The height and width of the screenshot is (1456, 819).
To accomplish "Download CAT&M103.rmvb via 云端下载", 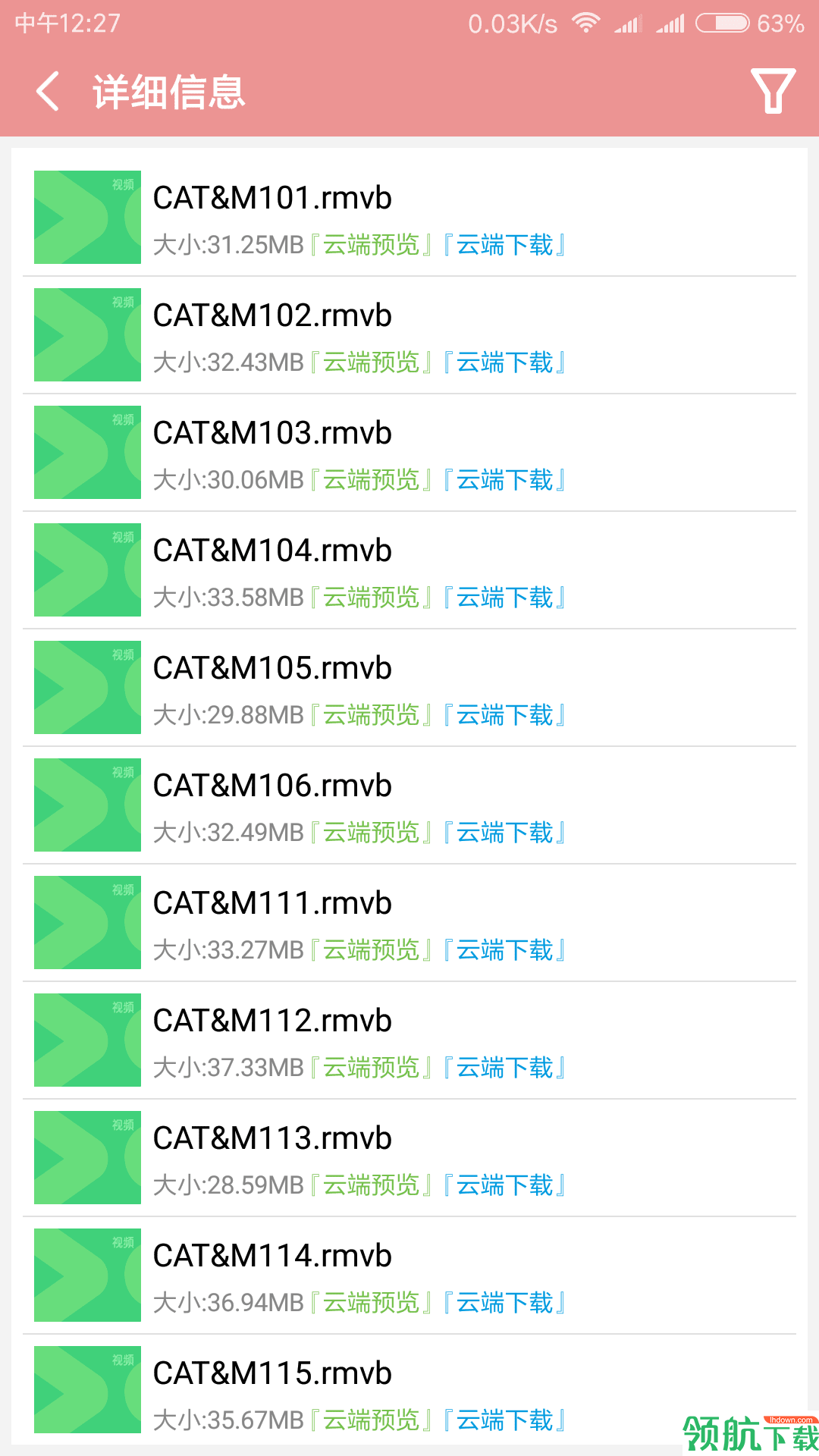I will (x=504, y=480).
